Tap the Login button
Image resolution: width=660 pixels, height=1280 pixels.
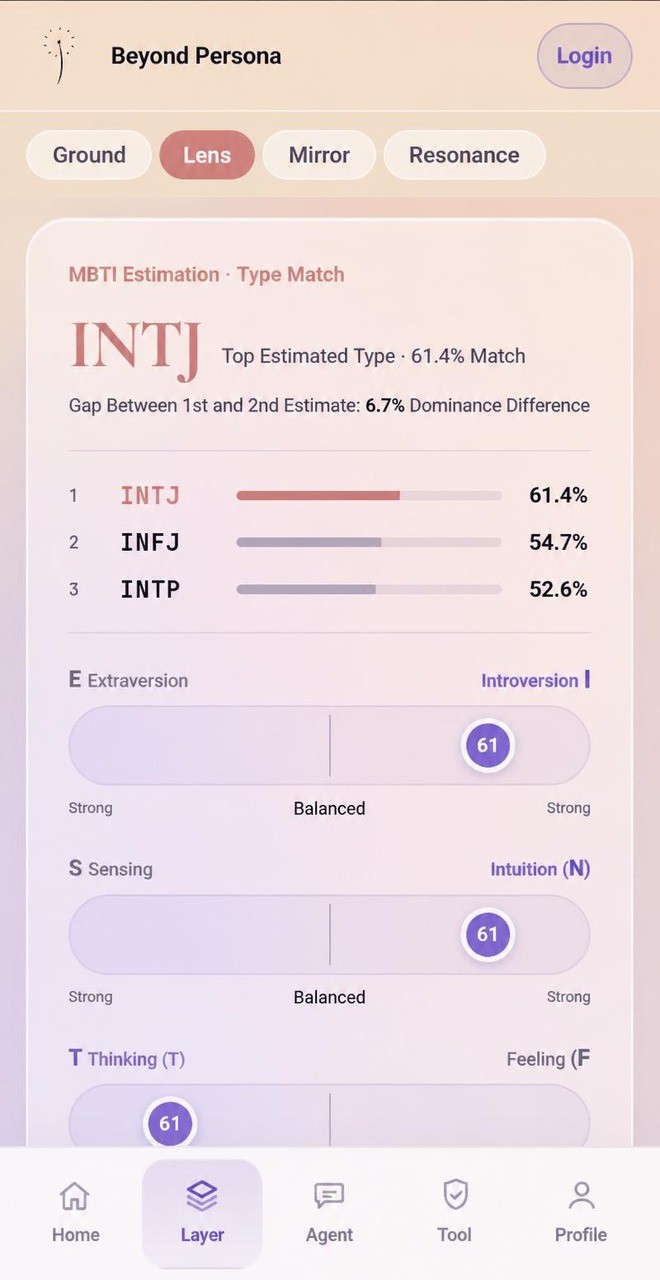584,56
